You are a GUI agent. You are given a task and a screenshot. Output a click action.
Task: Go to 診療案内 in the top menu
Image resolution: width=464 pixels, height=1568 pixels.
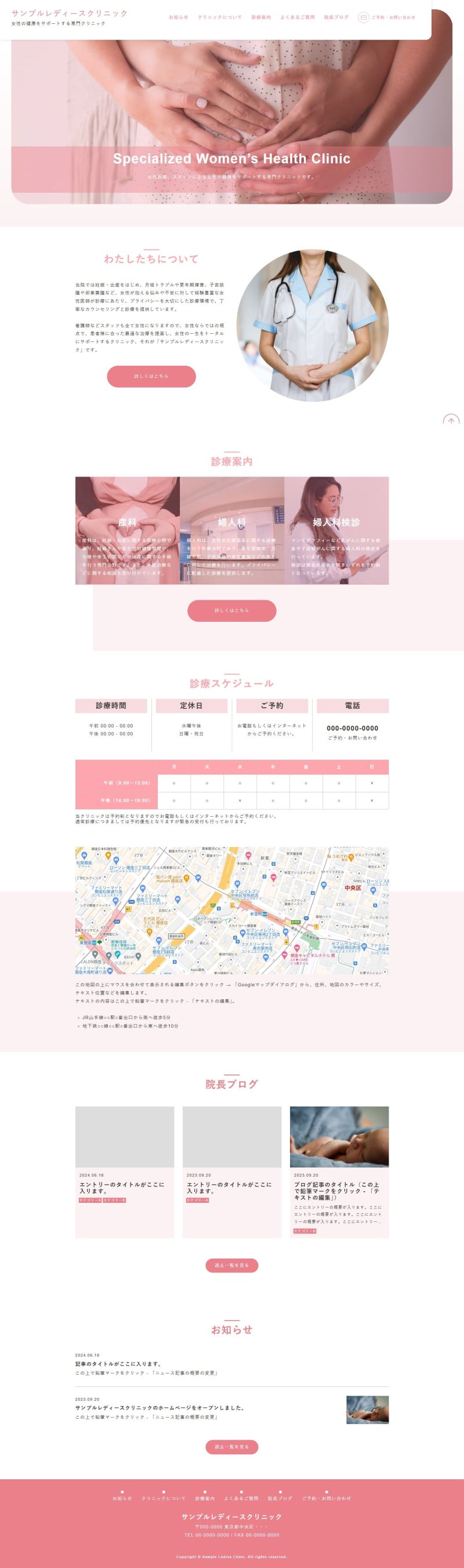[x=261, y=17]
